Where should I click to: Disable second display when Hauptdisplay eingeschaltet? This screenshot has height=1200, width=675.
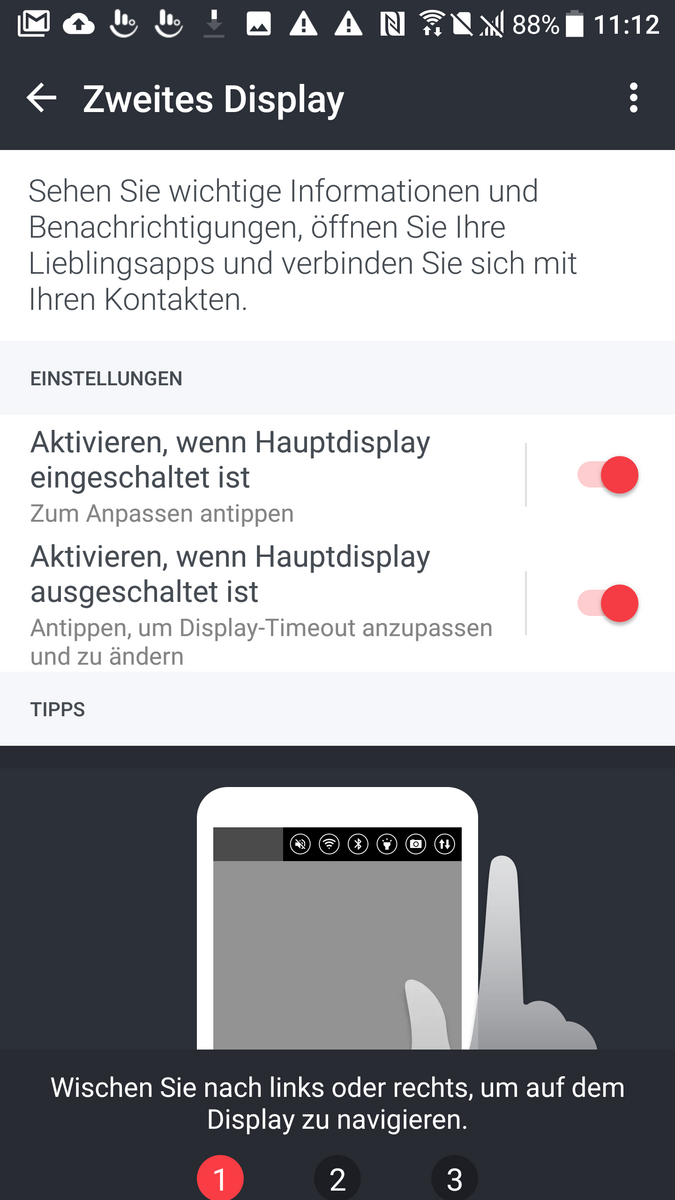point(608,475)
